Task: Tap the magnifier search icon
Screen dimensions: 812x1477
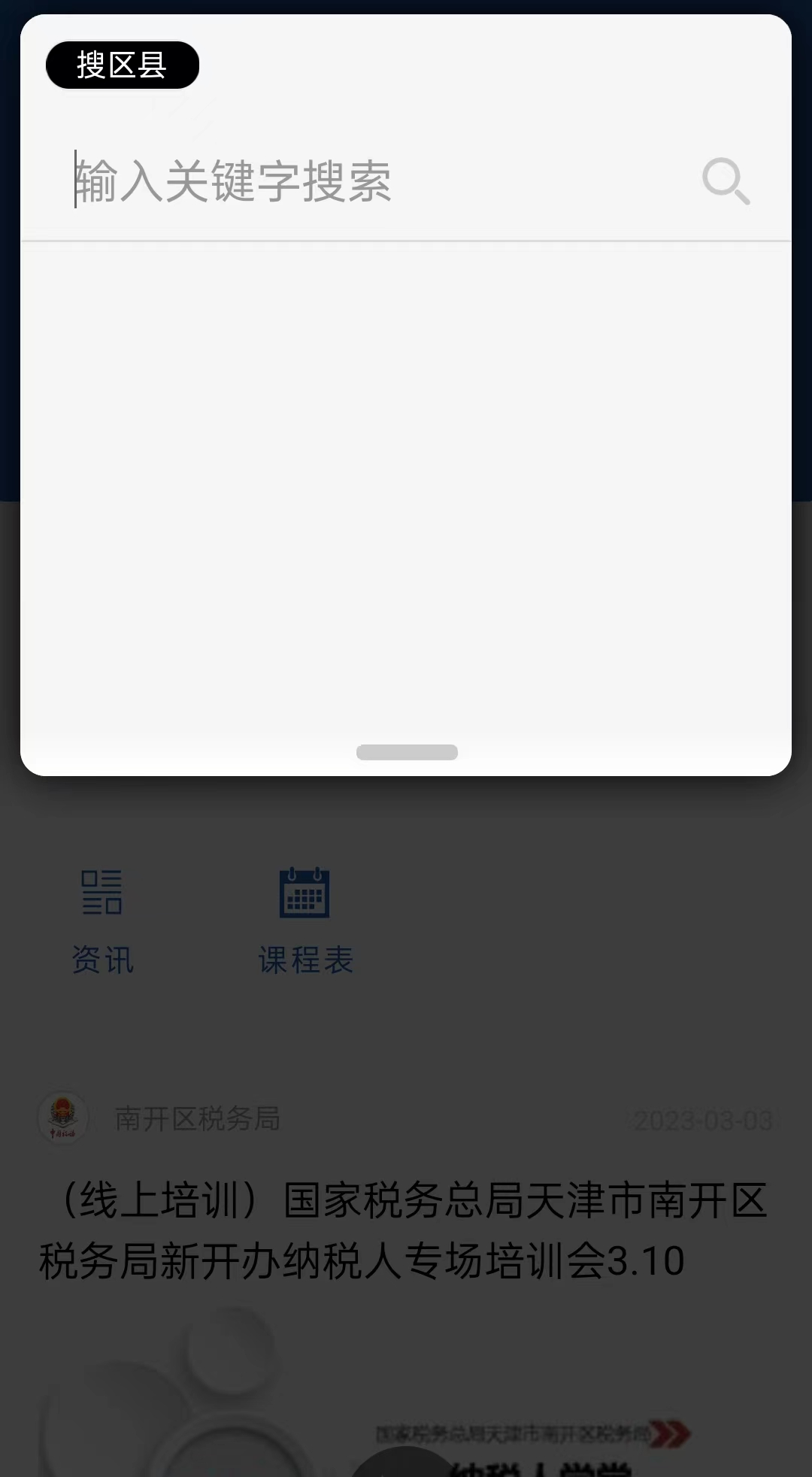Action: (x=726, y=181)
